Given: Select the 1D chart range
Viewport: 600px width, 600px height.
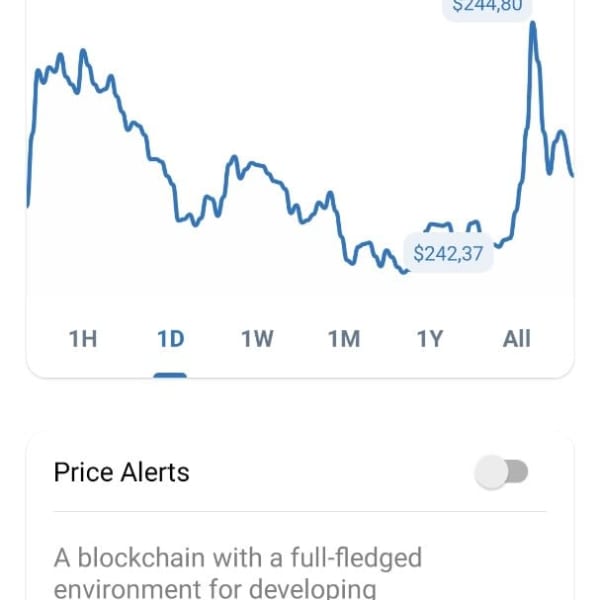Looking at the screenshot, I should (x=171, y=339).
